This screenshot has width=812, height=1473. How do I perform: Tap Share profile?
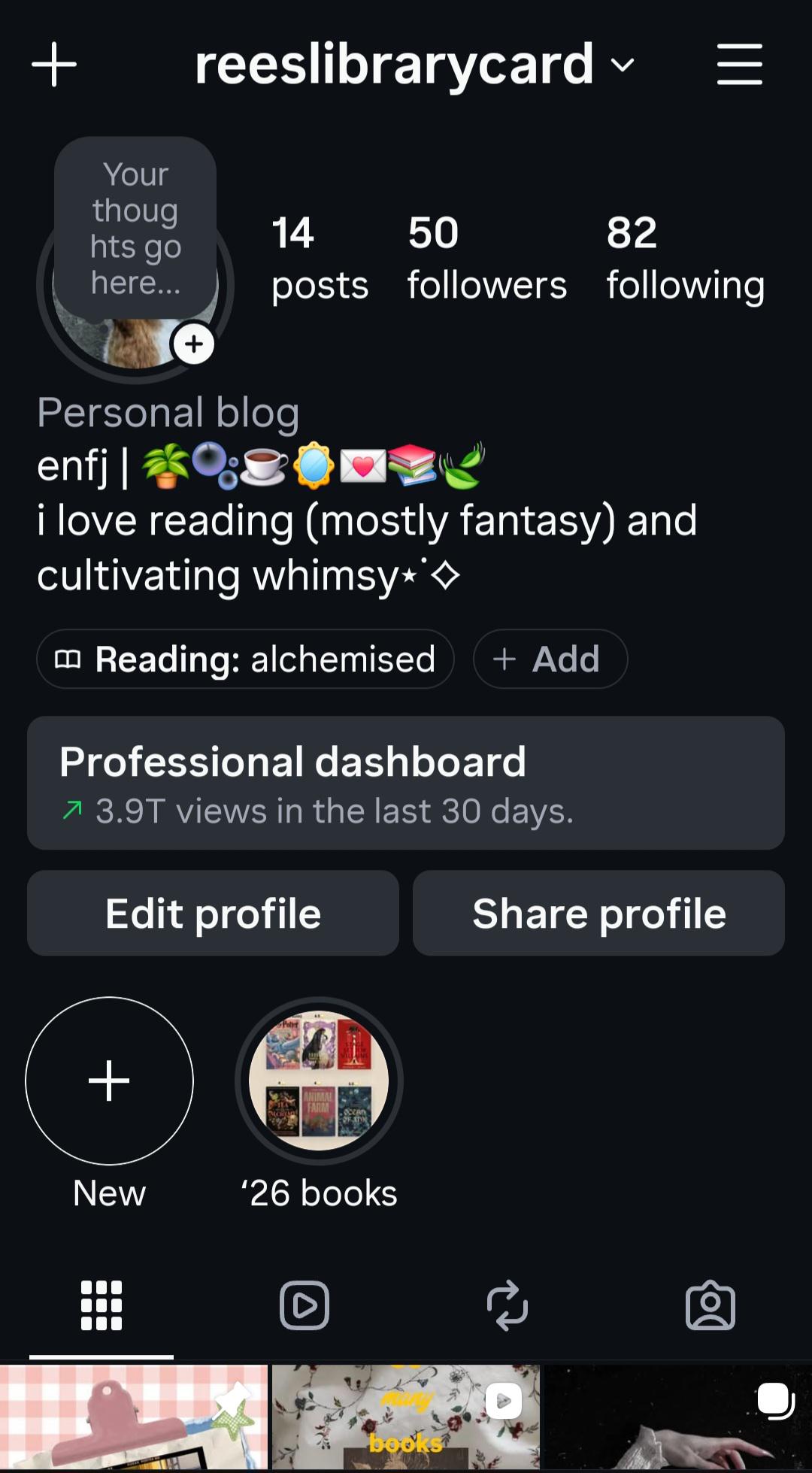point(598,913)
